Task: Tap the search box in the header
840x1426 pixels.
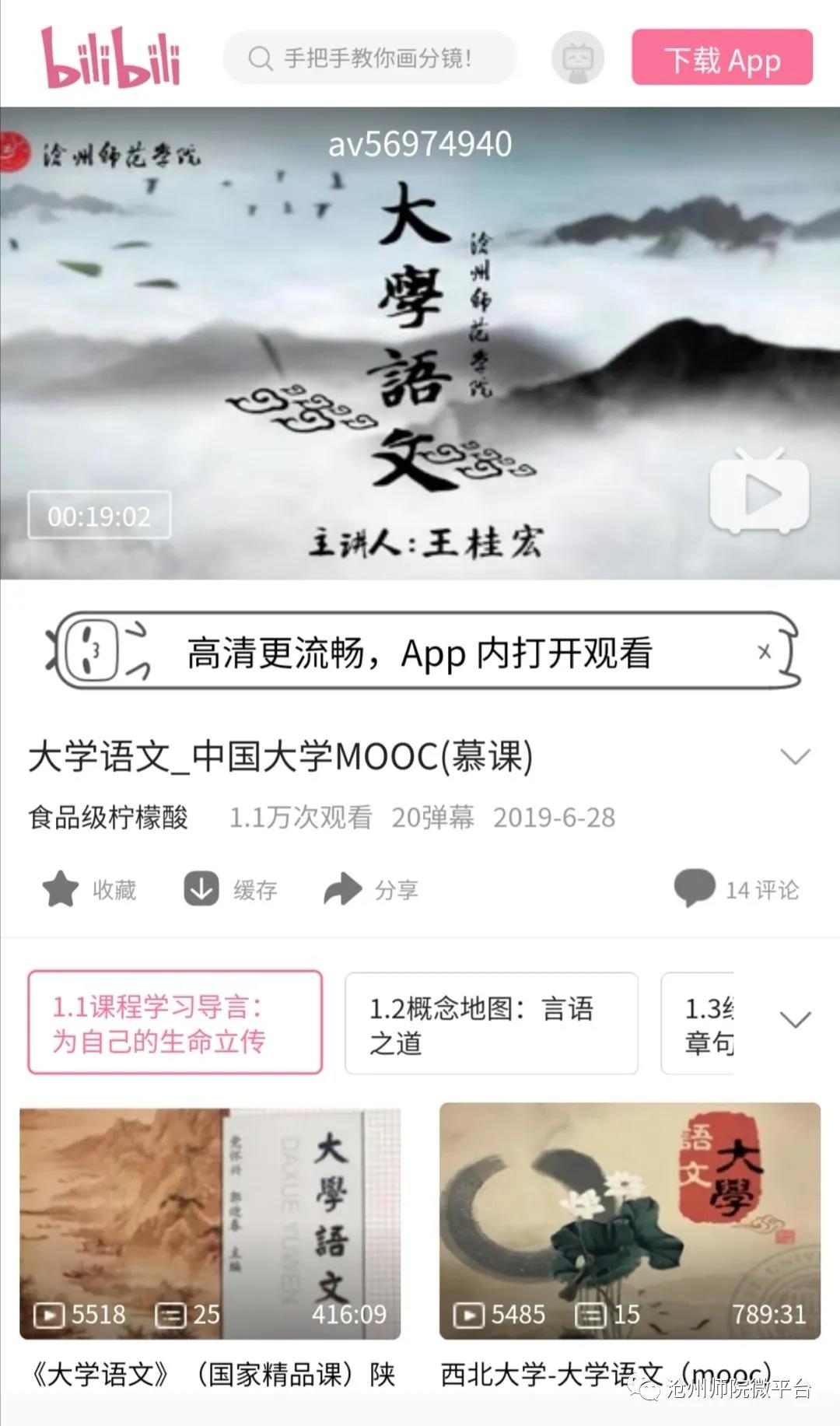Action: [x=370, y=58]
